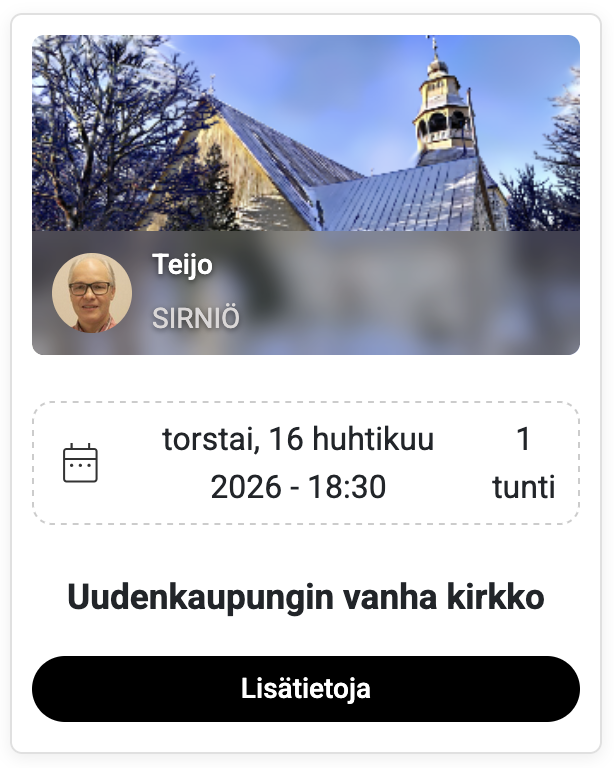Tap the Lisätietoja button
The image size is (614, 768).
pyautogui.click(x=306, y=689)
